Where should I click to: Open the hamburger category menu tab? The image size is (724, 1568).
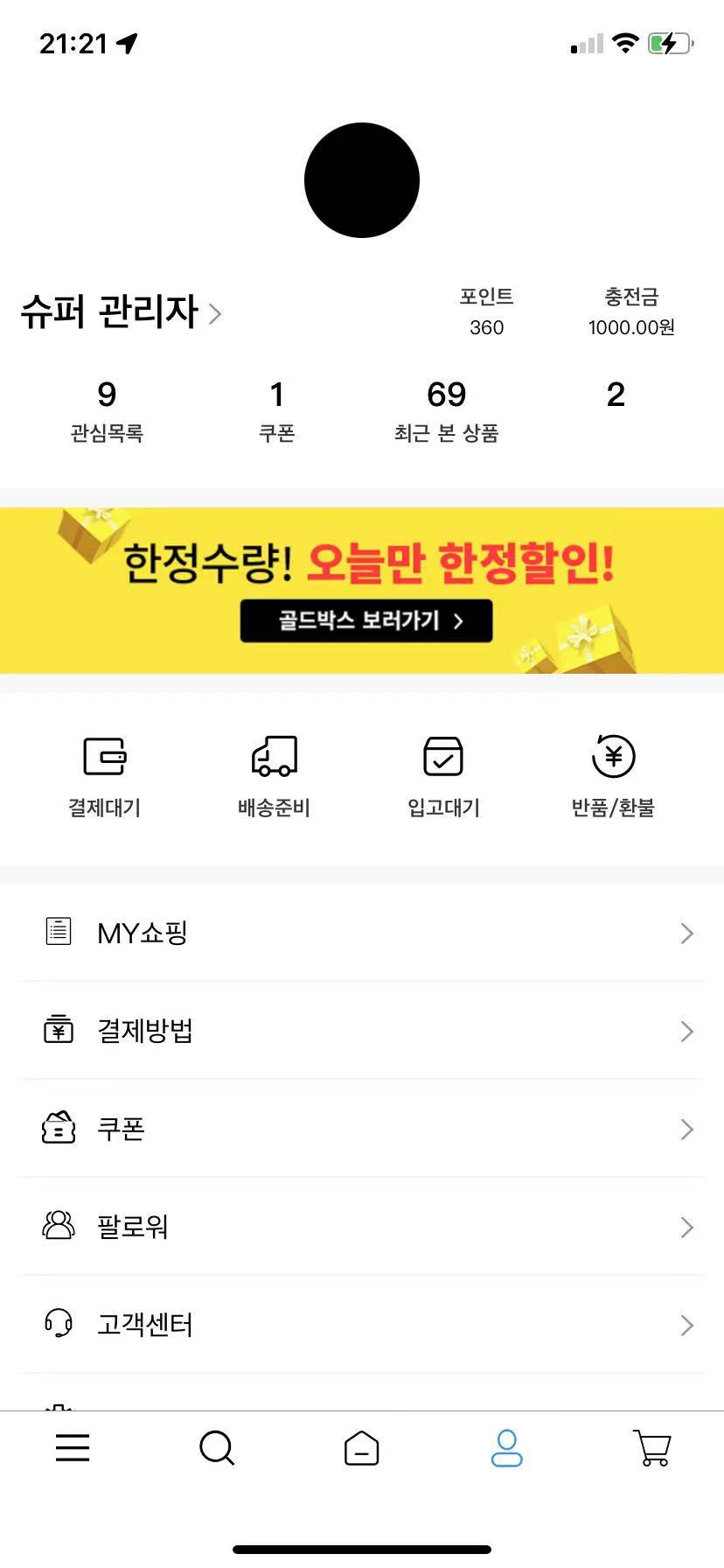73,1448
